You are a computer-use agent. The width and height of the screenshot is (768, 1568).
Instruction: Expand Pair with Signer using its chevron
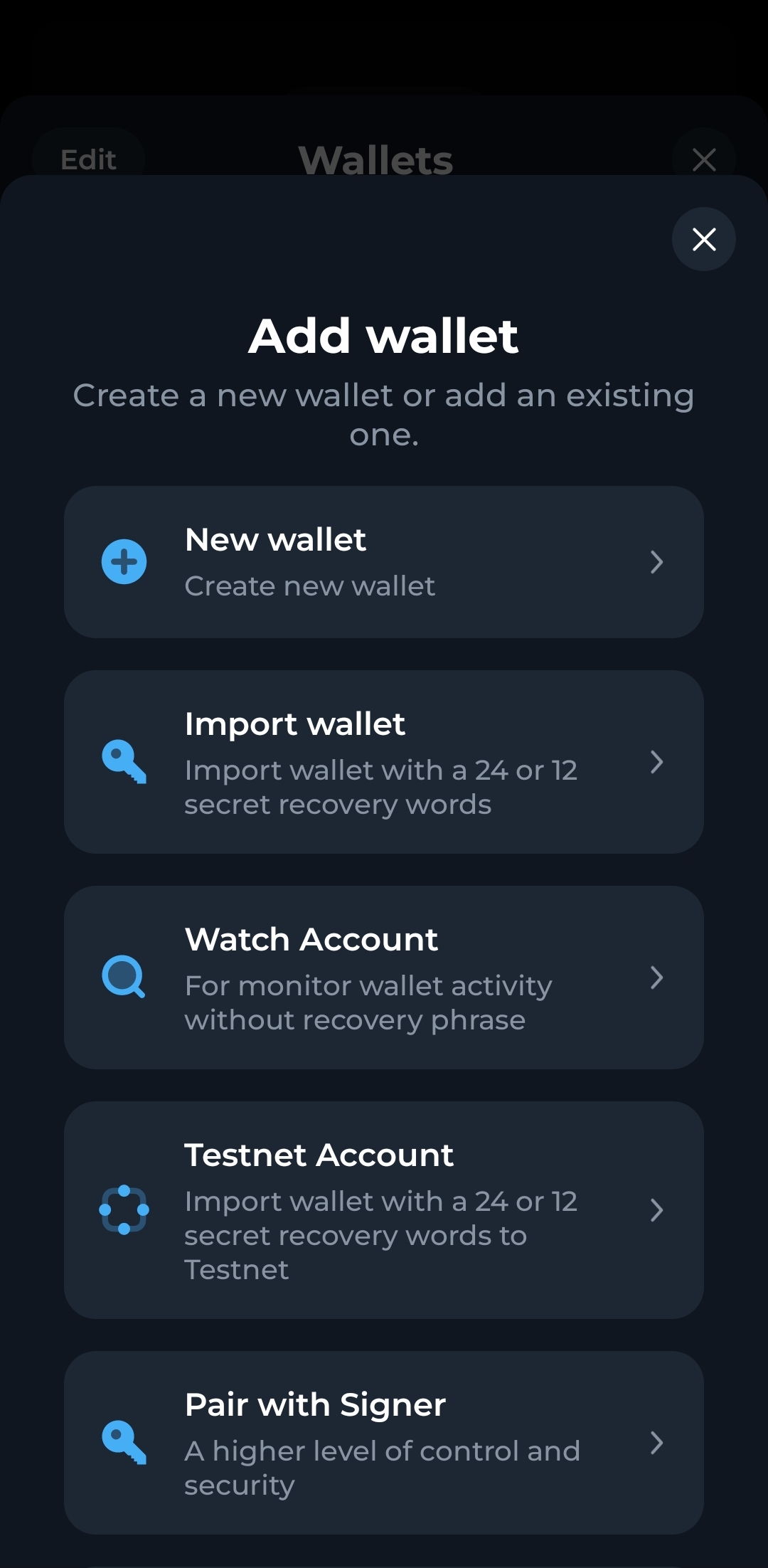[658, 1444]
